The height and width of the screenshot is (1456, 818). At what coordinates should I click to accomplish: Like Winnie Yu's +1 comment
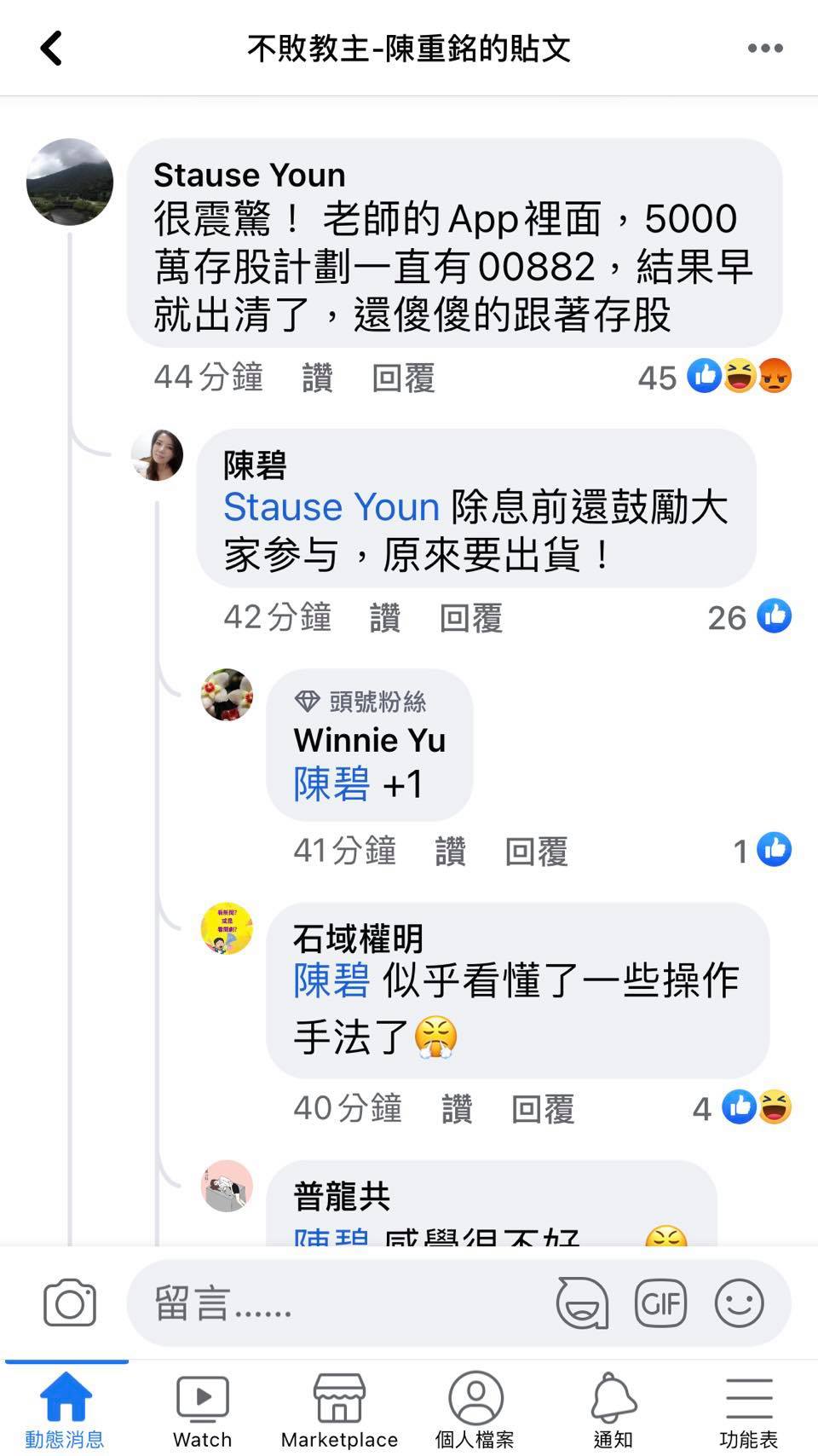click(x=450, y=851)
